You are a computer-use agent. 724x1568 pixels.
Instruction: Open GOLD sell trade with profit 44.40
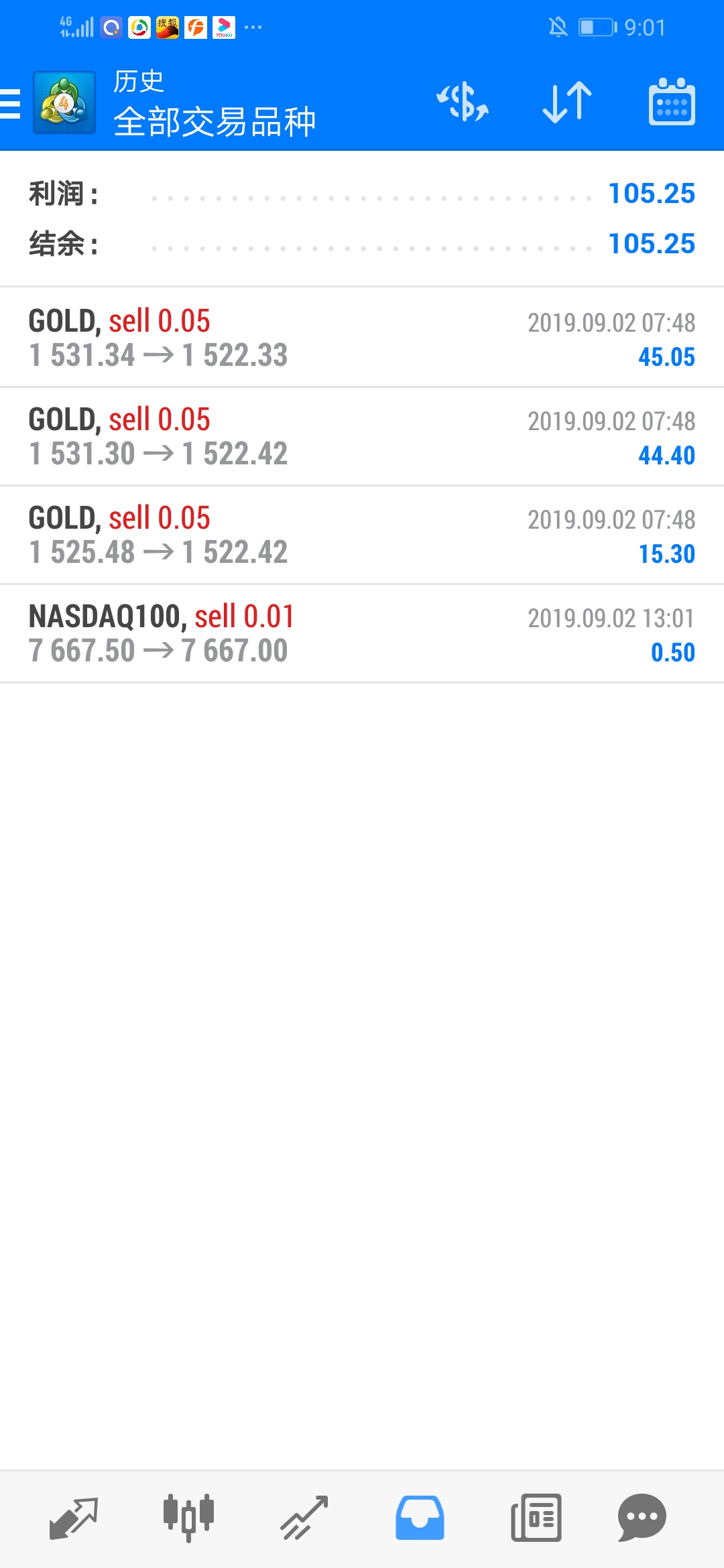pos(362,436)
